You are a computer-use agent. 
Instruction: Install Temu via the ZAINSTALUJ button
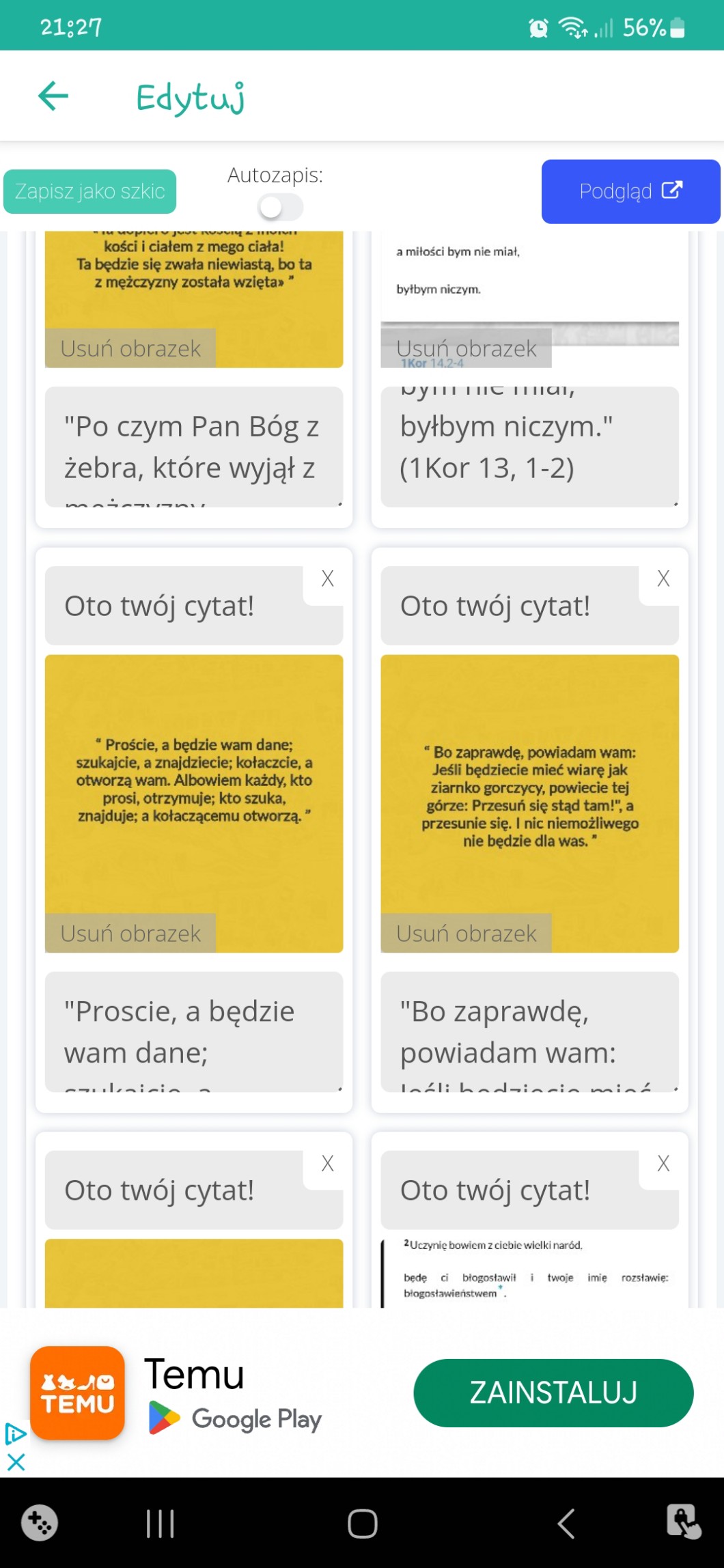(553, 1392)
